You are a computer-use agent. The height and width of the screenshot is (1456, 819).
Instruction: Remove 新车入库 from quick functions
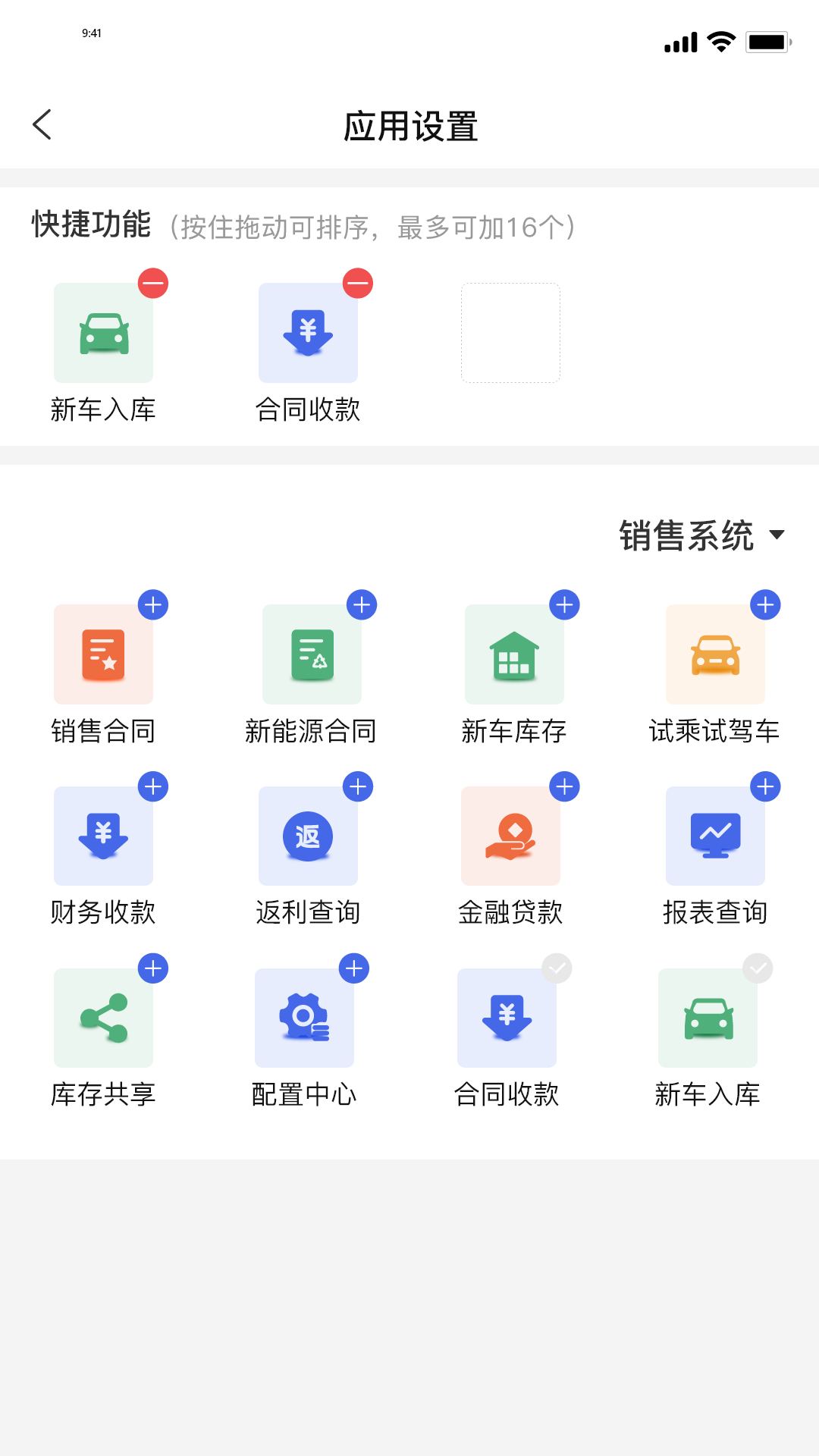tap(153, 284)
